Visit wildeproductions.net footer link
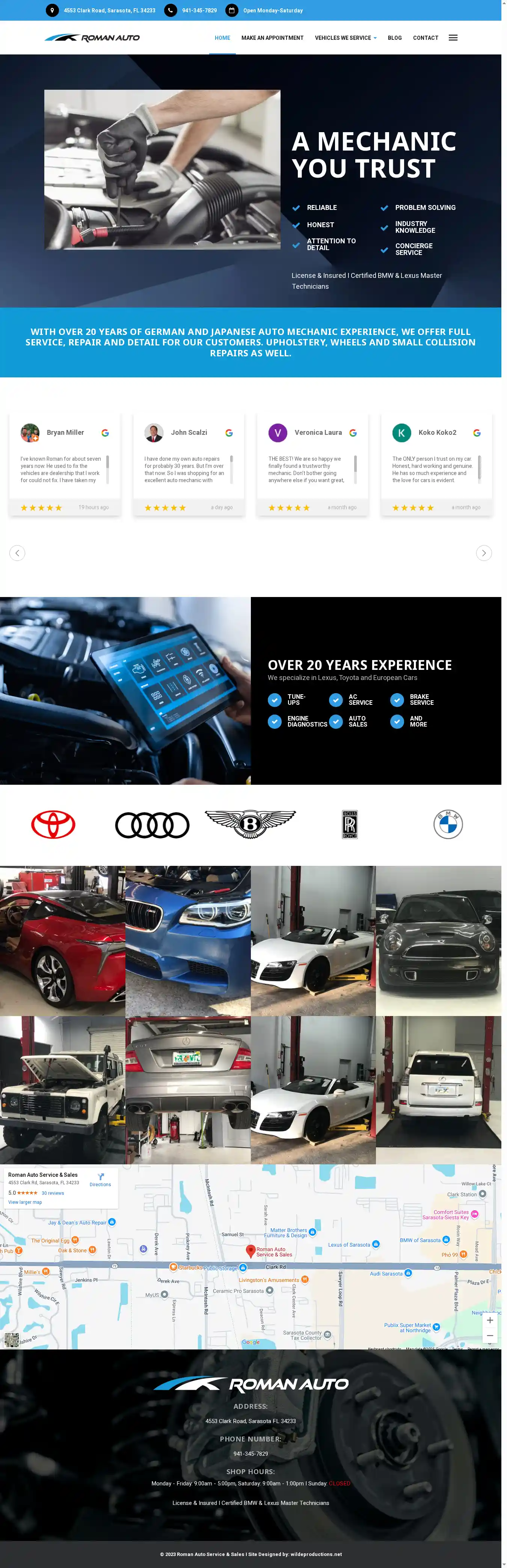The width and height of the screenshot is (507, 1568). tap(316, 1554)
